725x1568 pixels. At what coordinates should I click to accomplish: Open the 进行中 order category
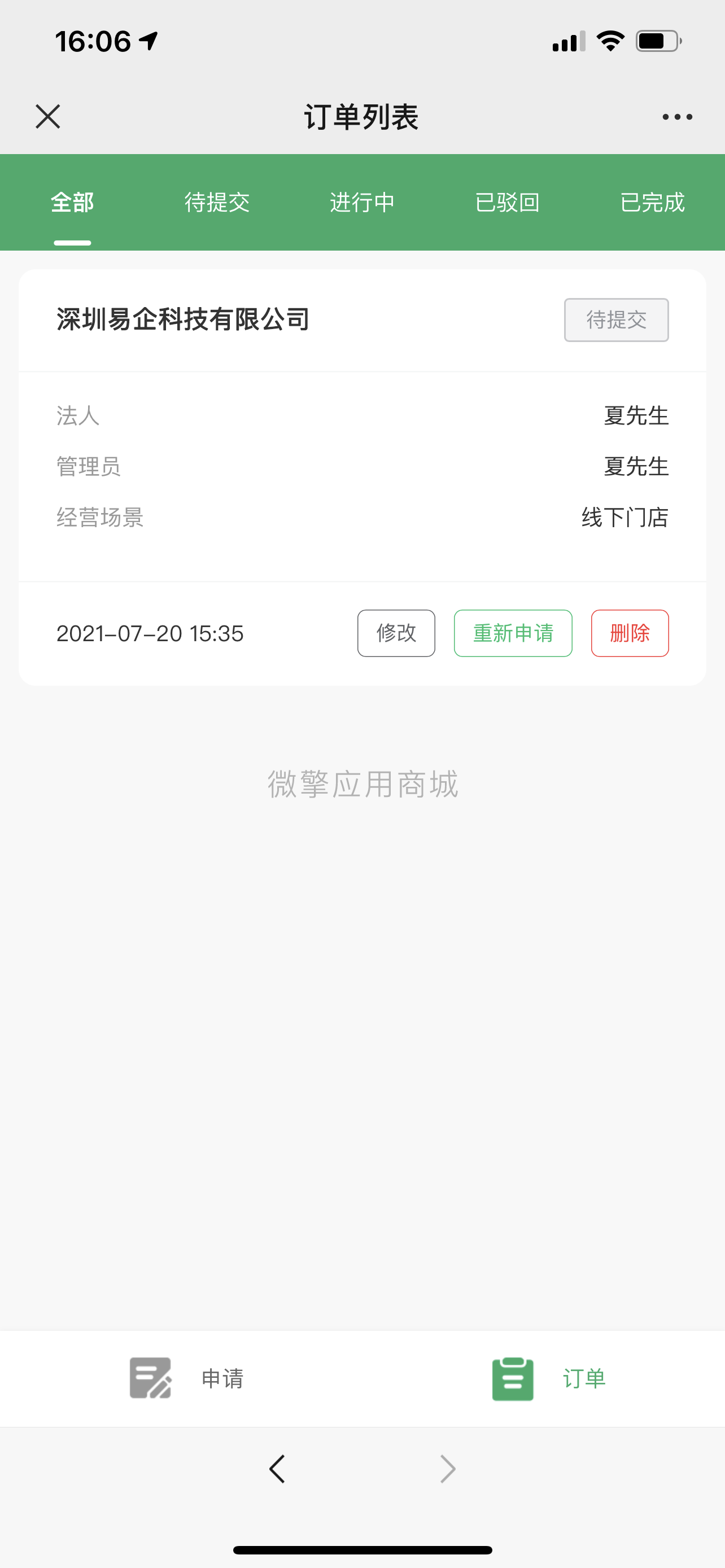(362, 202)
